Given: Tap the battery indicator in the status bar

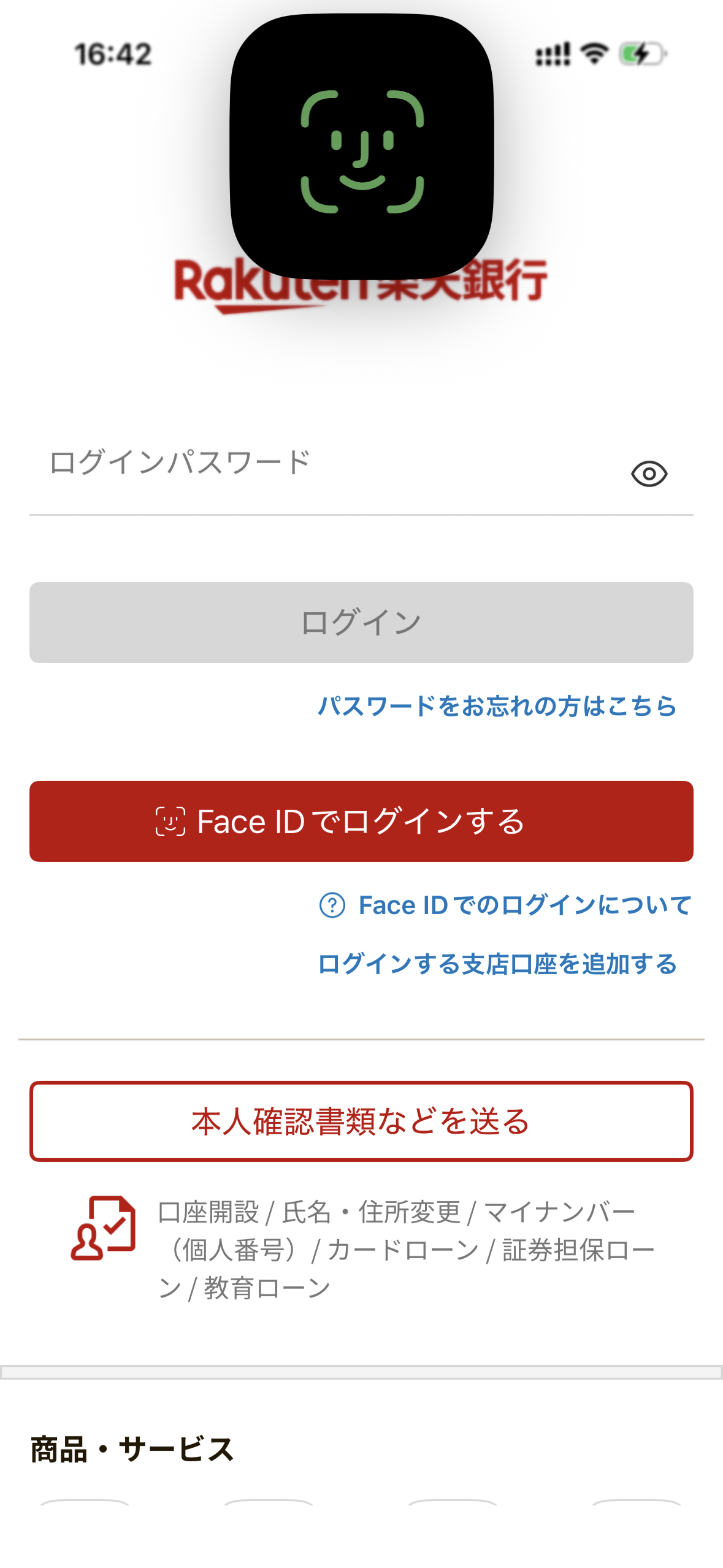Looking at the screenshot, I should point(640,55).
